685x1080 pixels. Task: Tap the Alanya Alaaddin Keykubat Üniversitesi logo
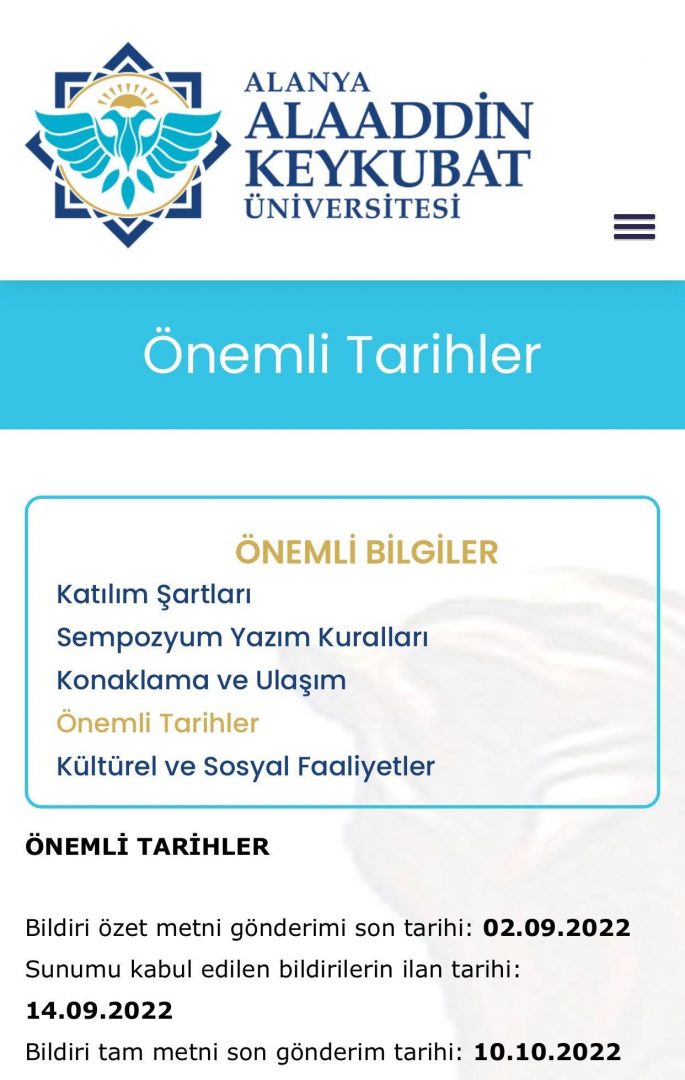coord(278,145)
